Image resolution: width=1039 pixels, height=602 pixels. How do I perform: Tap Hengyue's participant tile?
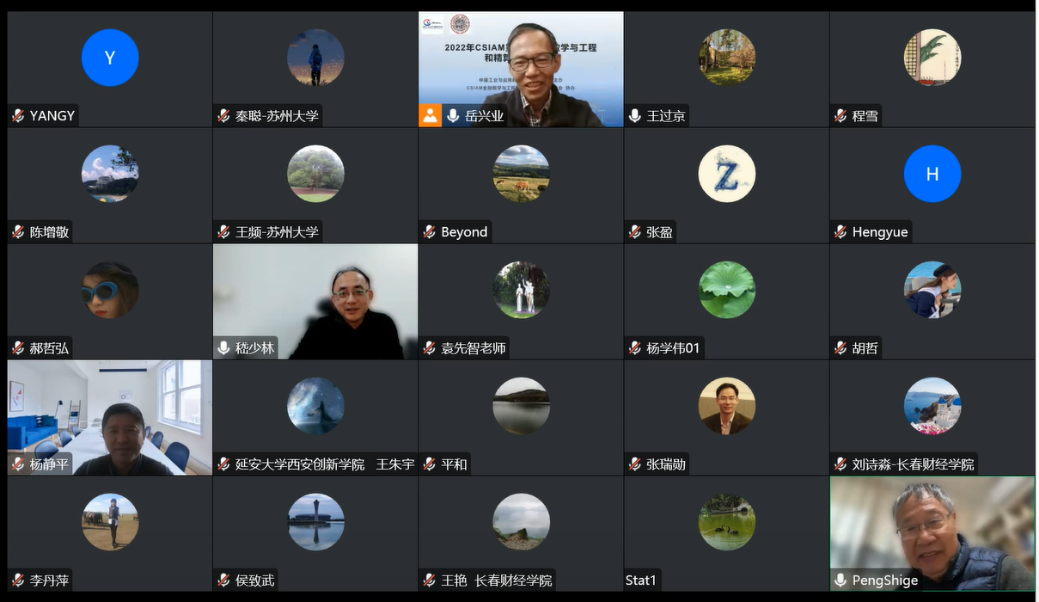pos(932,184)
